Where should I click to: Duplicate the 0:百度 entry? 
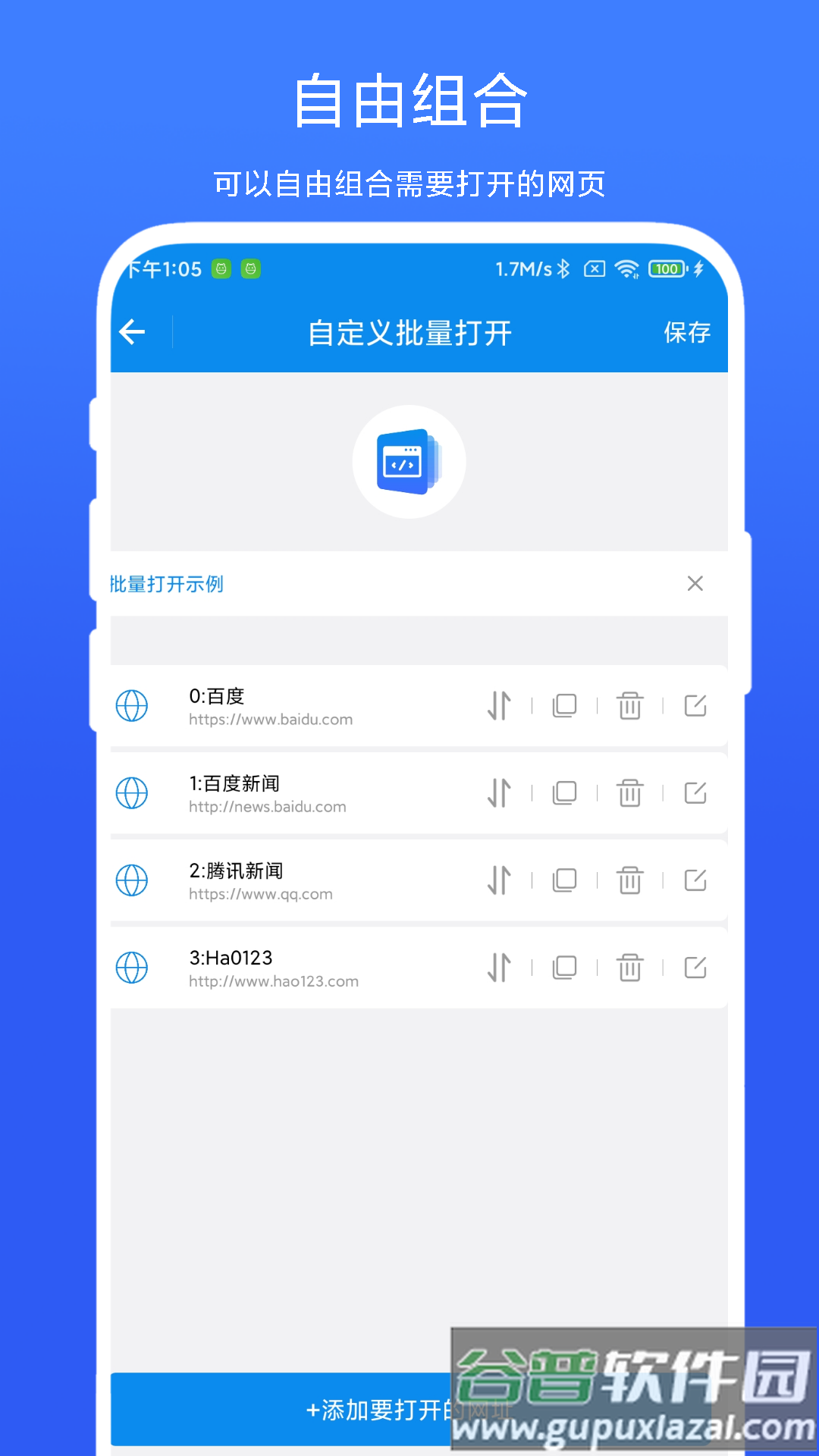tap(564, 705)
